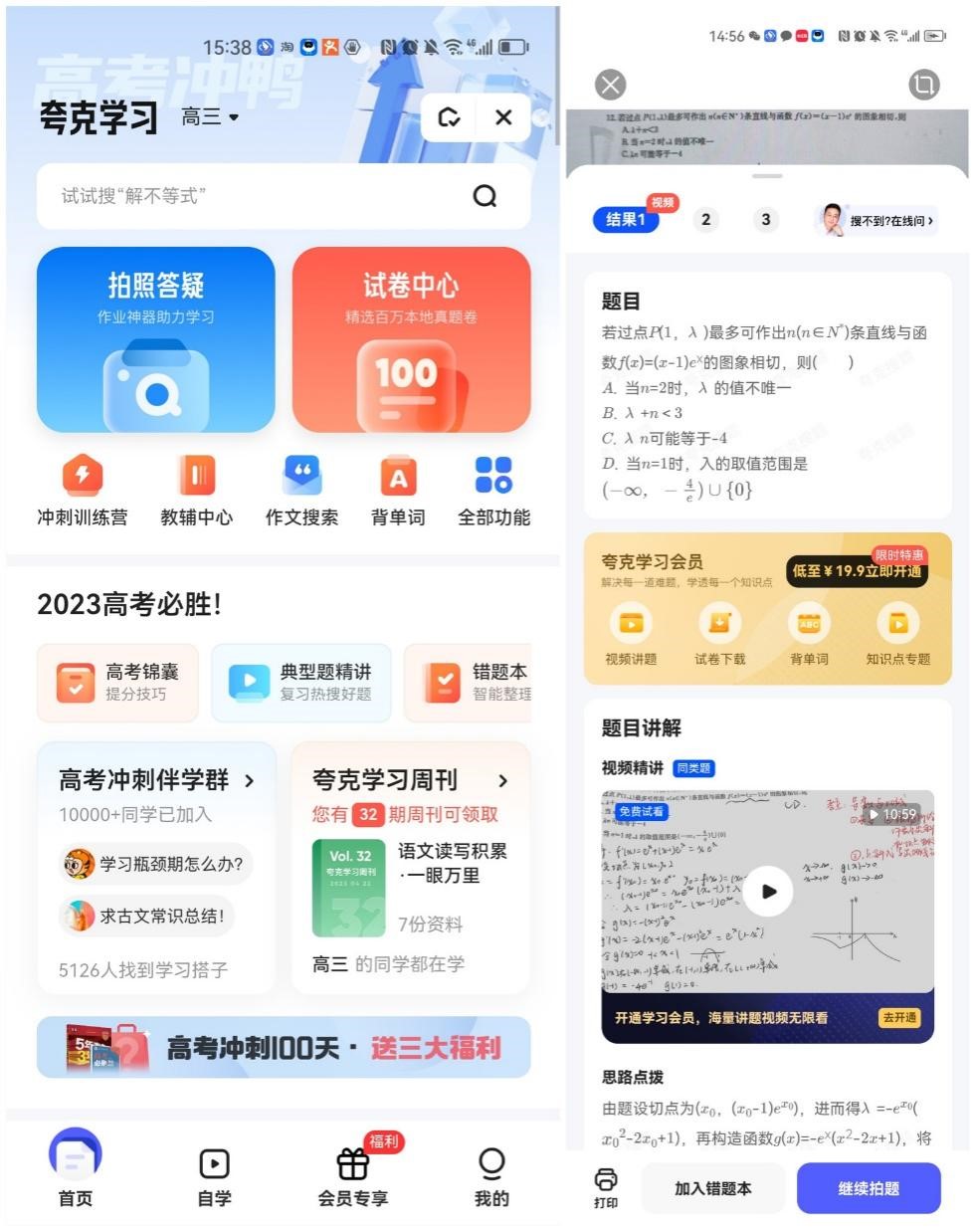Switch to result tab 3
Screen dimensions: 975x1232
pos(765,220)
